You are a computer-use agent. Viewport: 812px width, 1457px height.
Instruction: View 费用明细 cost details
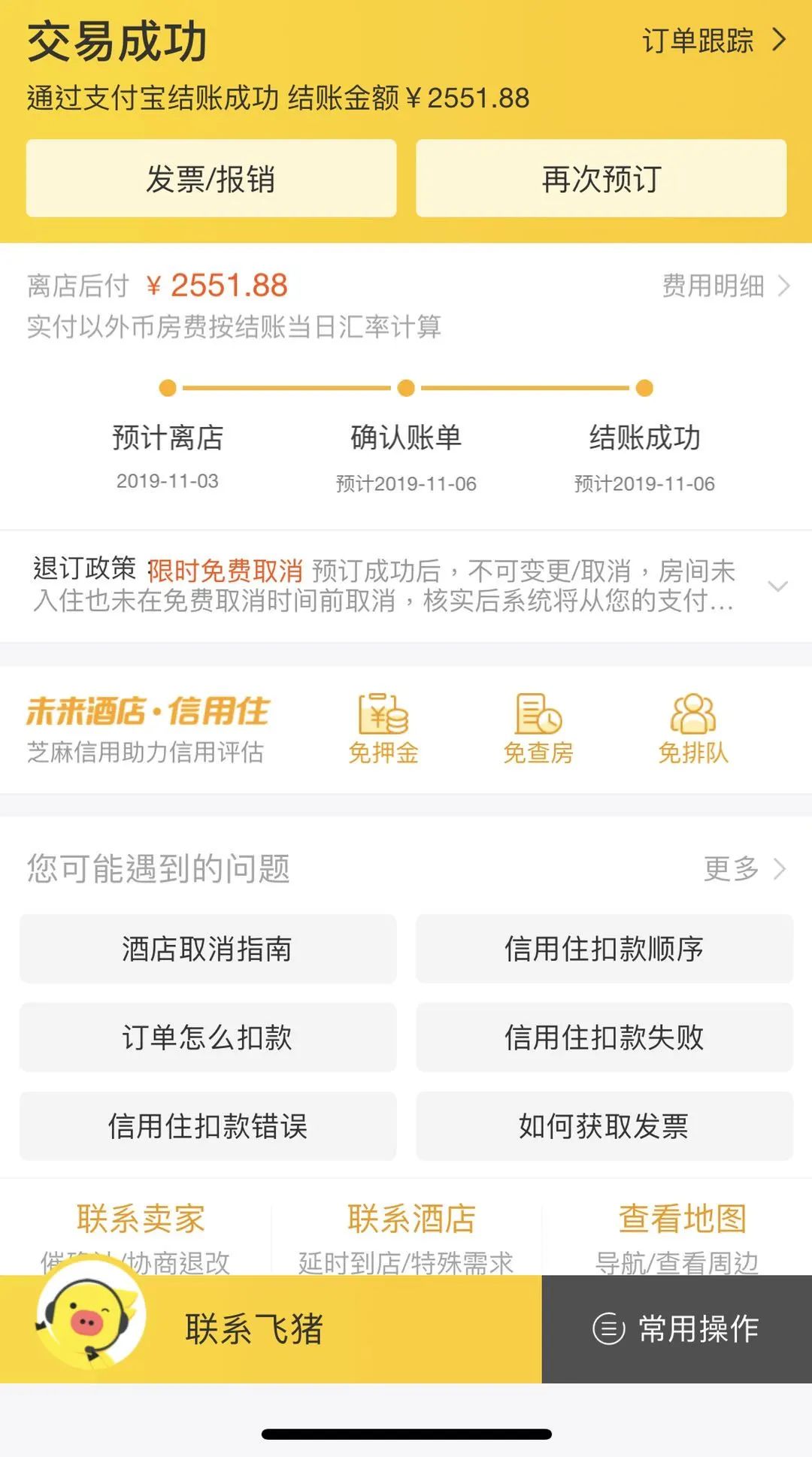(725, 286)
